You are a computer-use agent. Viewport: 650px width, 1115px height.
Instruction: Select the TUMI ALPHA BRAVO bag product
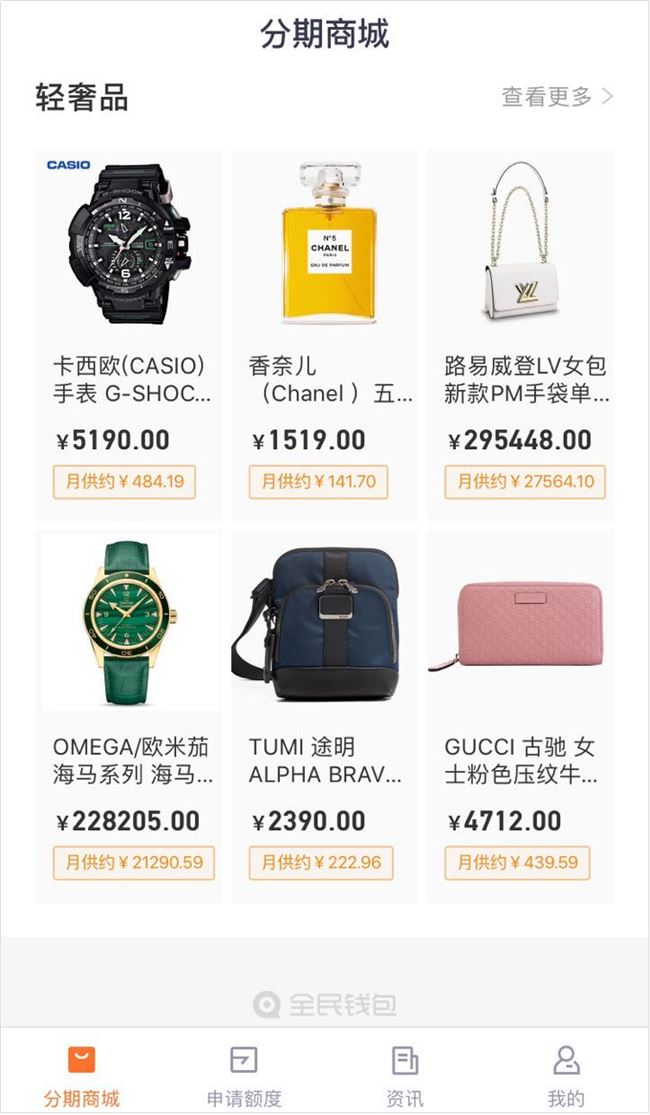[324, 715]
